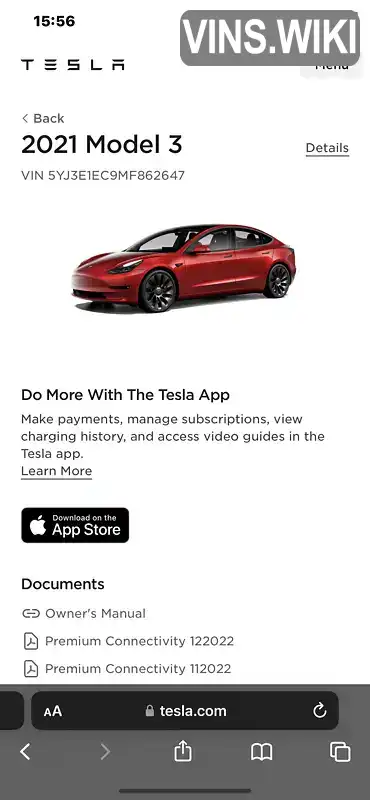Show all open Safari tabs
Viewport: 370px width, 800px height.
(340, 752)
